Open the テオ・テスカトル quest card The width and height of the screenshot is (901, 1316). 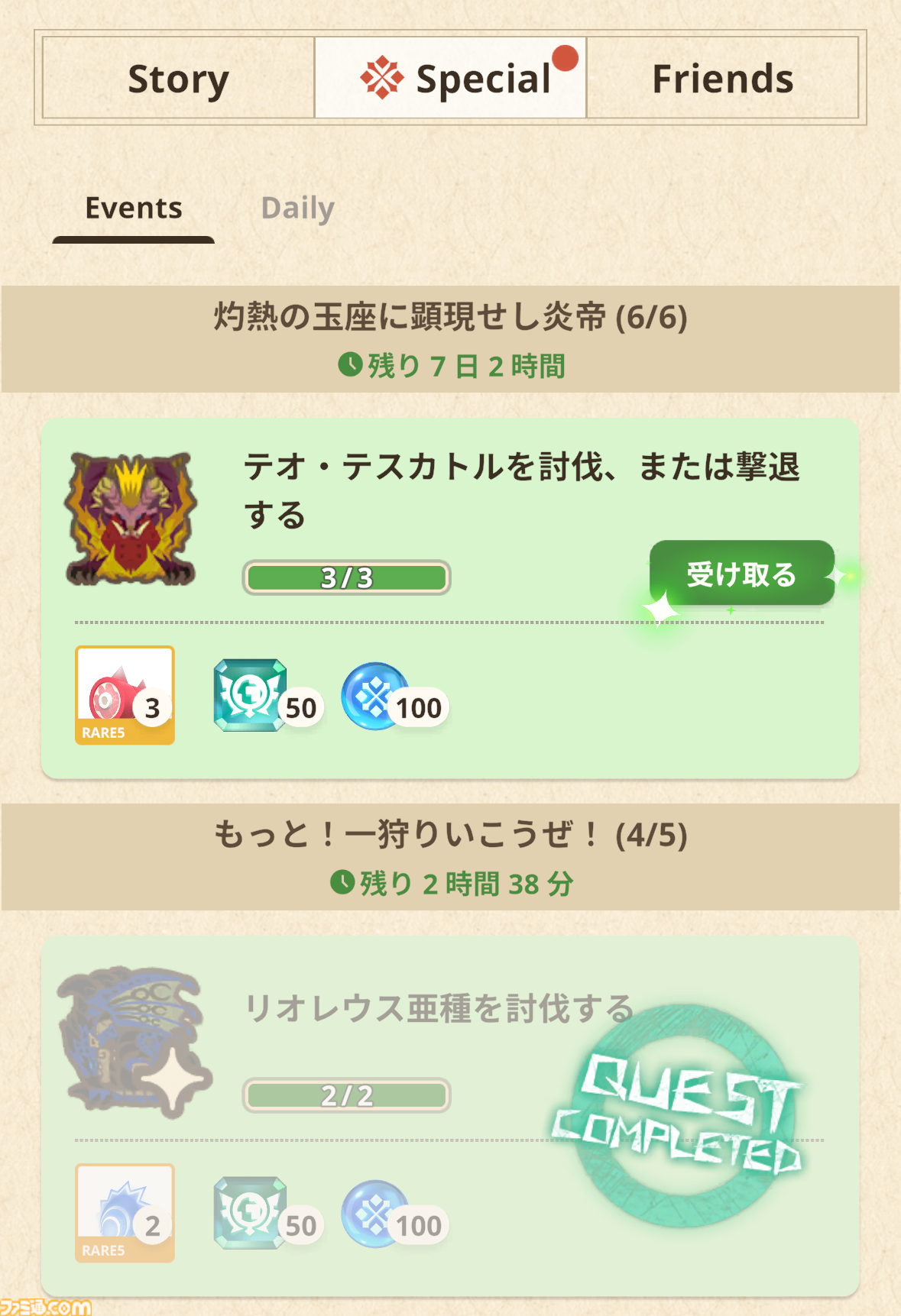point(450,599)
